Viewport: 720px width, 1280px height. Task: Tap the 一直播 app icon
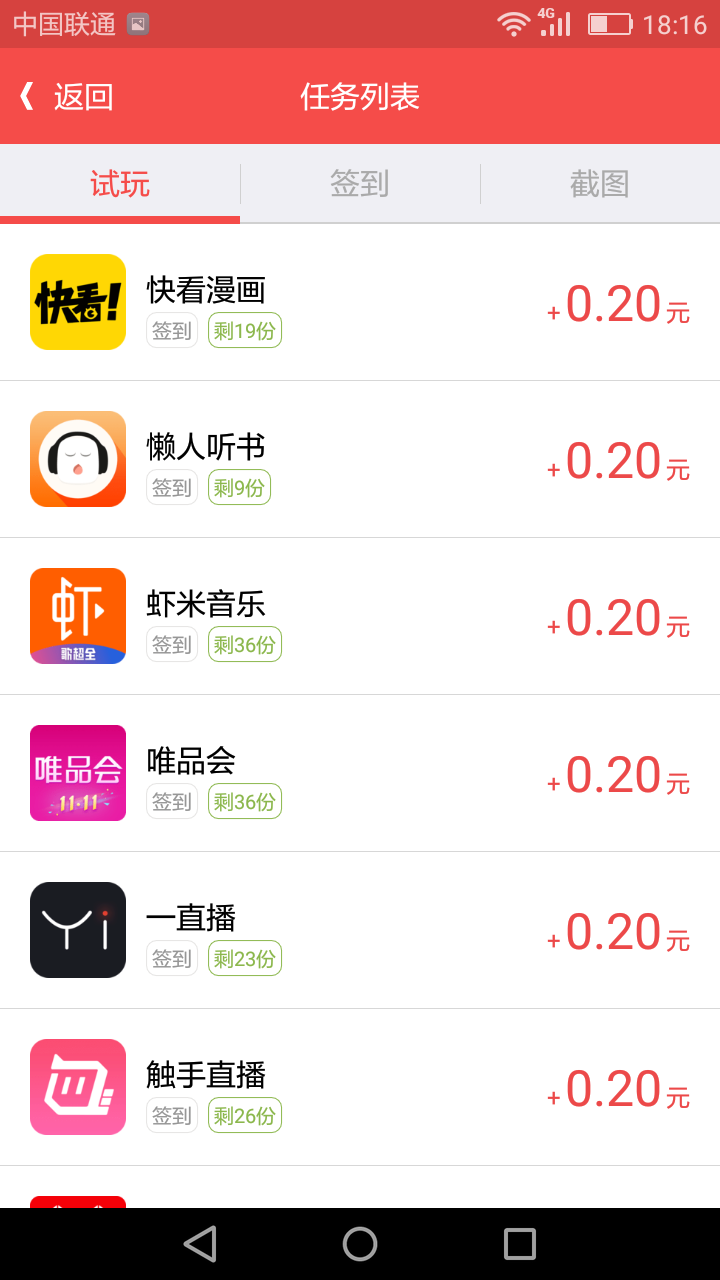(x=77, y=929)
